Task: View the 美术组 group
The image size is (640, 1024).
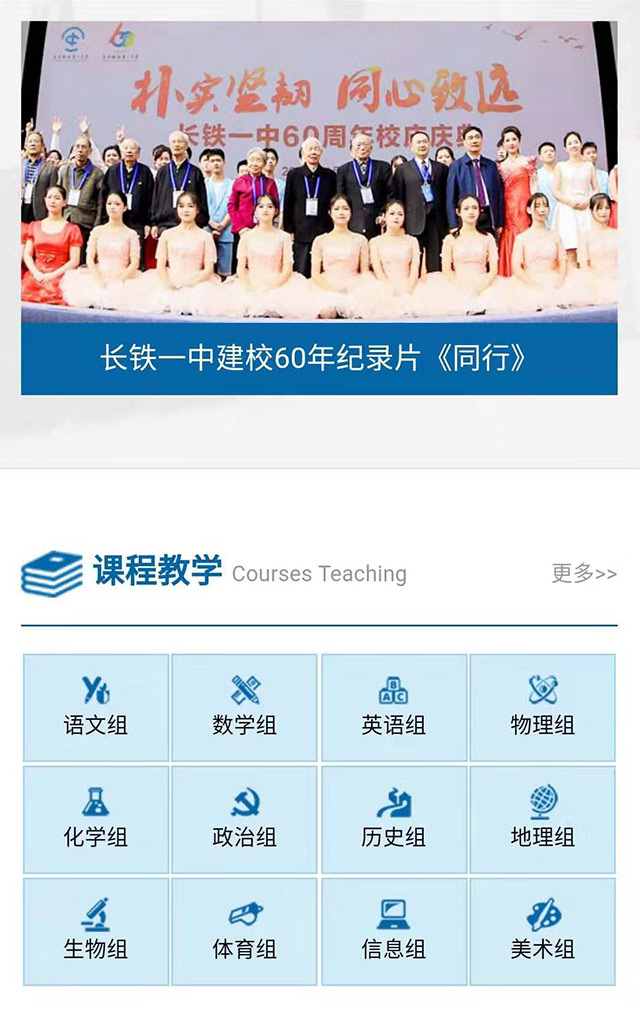Action: tap(542, 932)
